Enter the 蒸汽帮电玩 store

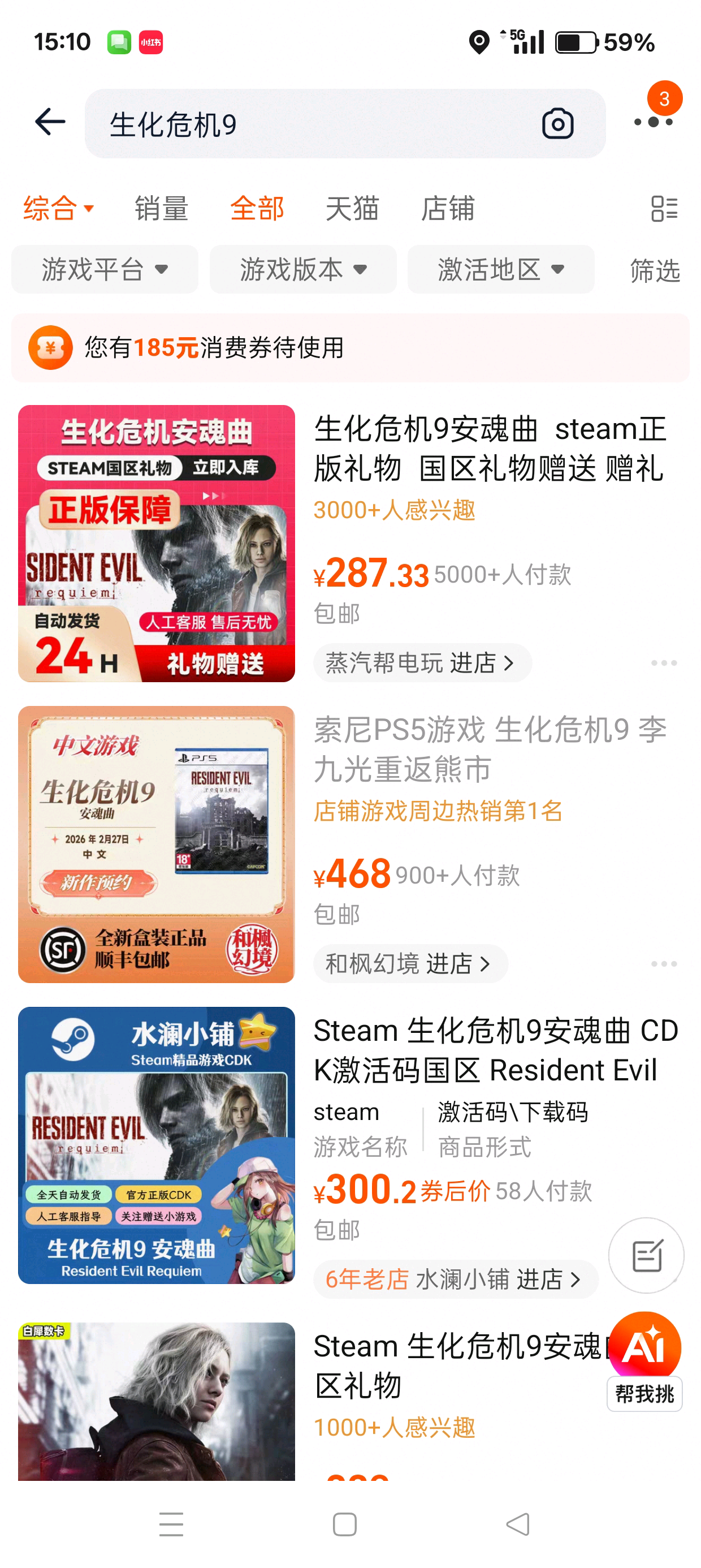(422, 663)
